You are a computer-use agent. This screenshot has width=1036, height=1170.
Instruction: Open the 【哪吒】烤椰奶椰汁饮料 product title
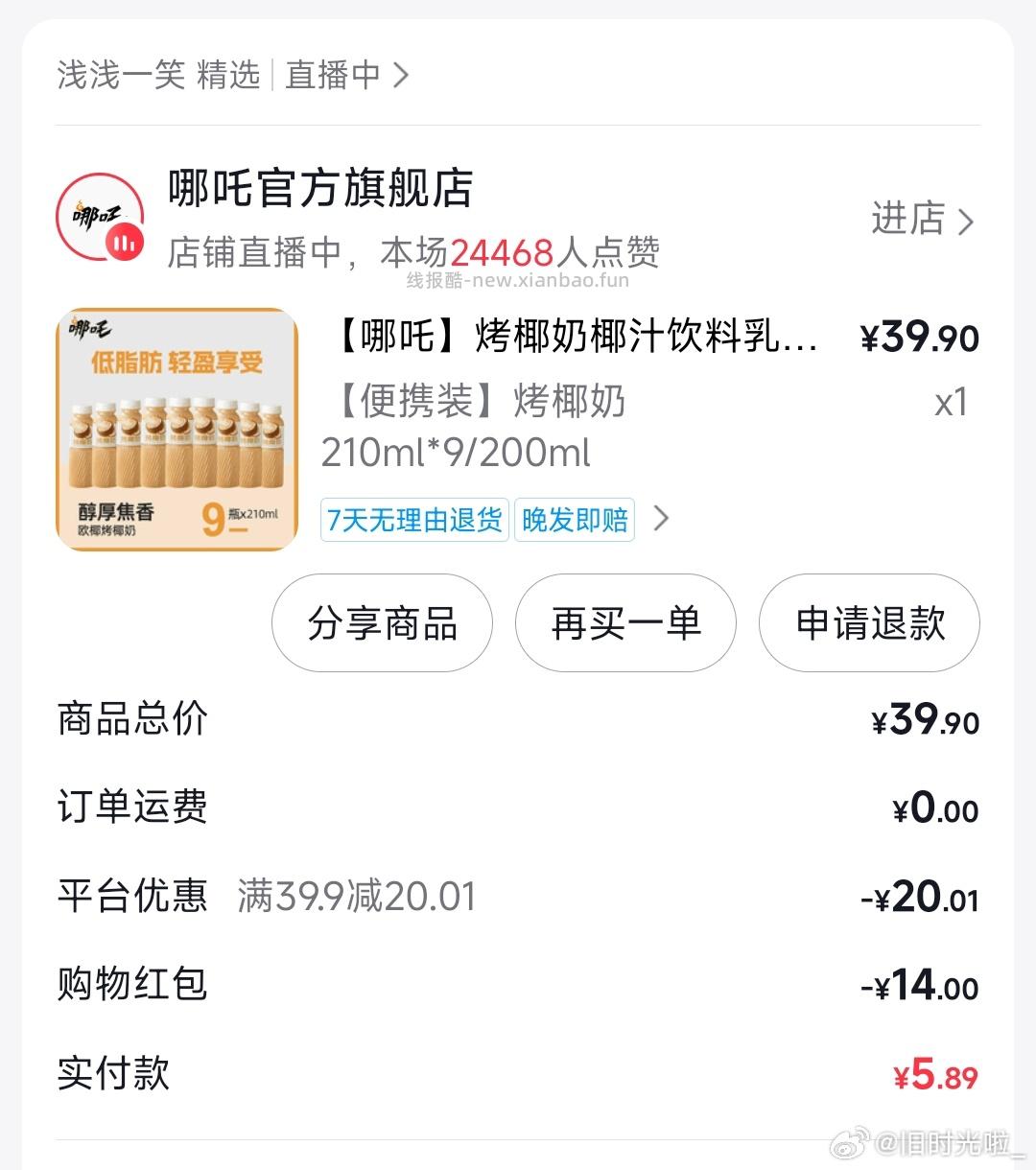(576, 337)
